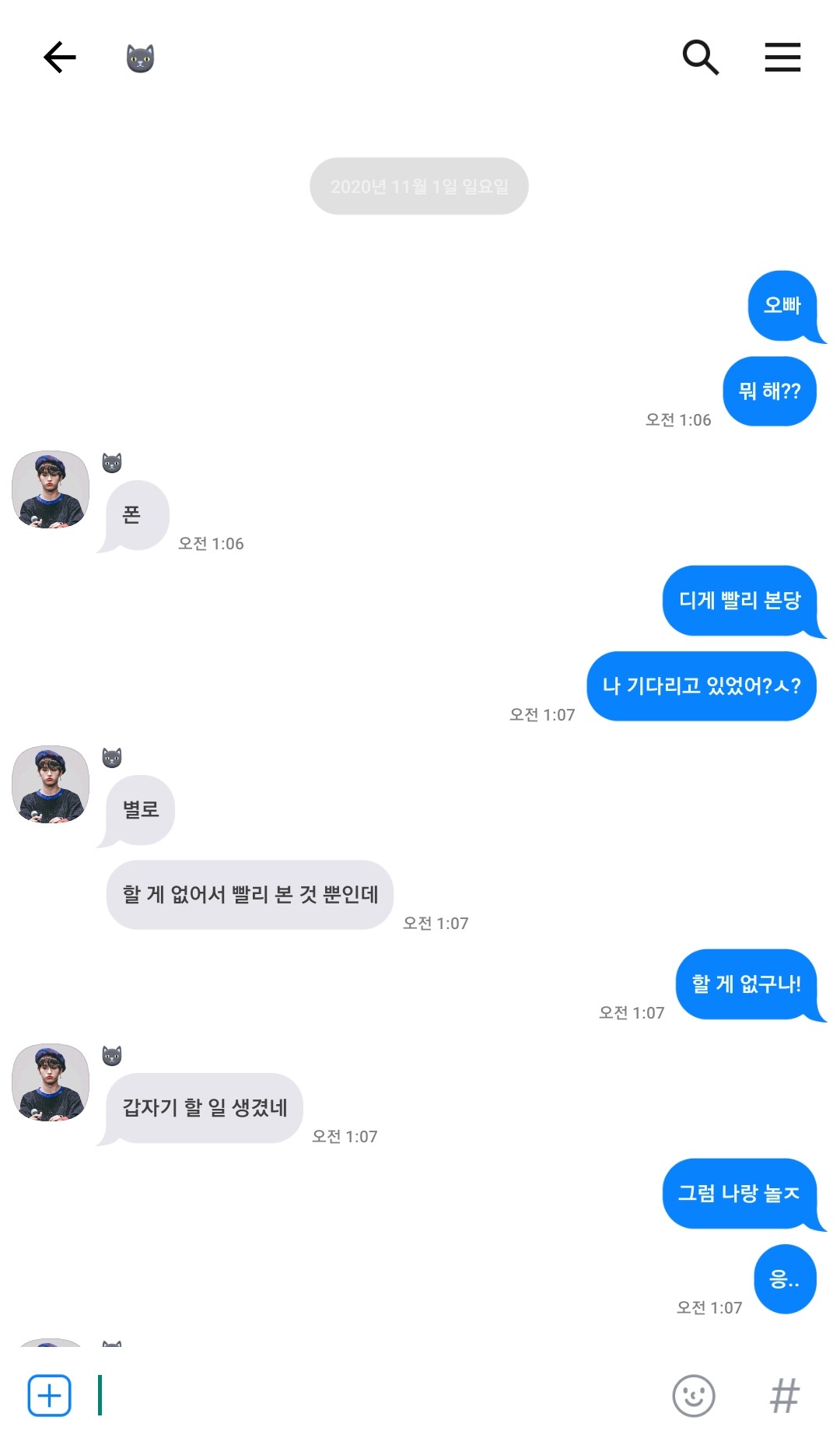Open the hamburger menu

[782, 58]
